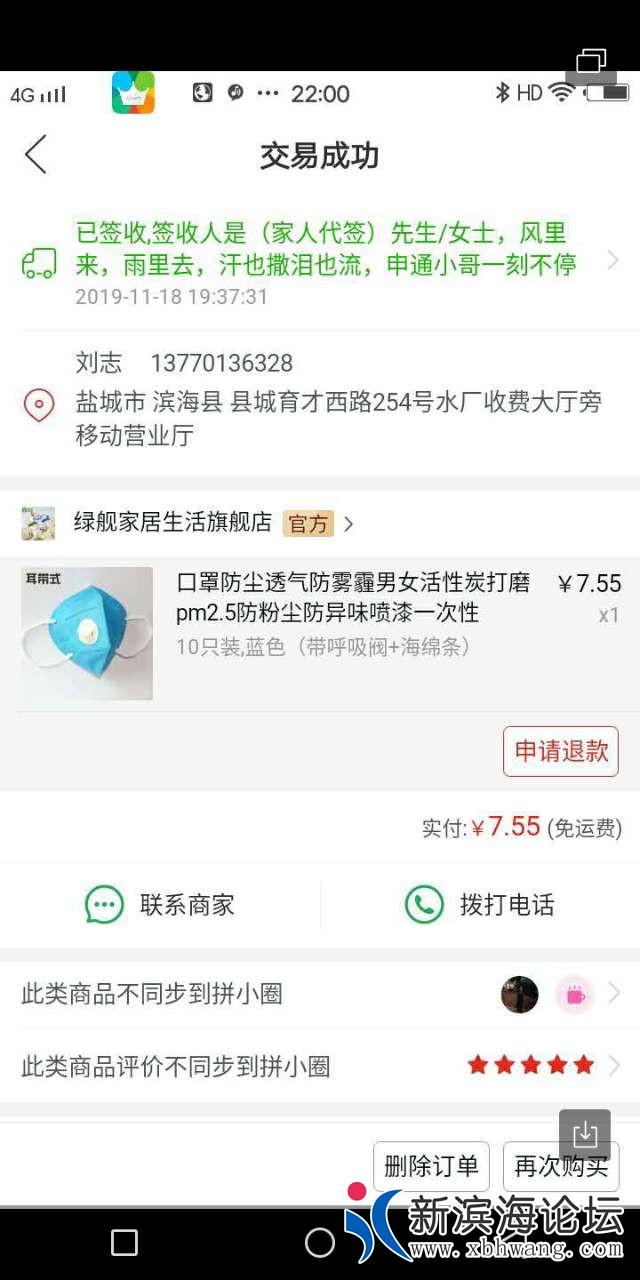
Task: Tap the system home circle button
Action: [x=320, y=1242]
